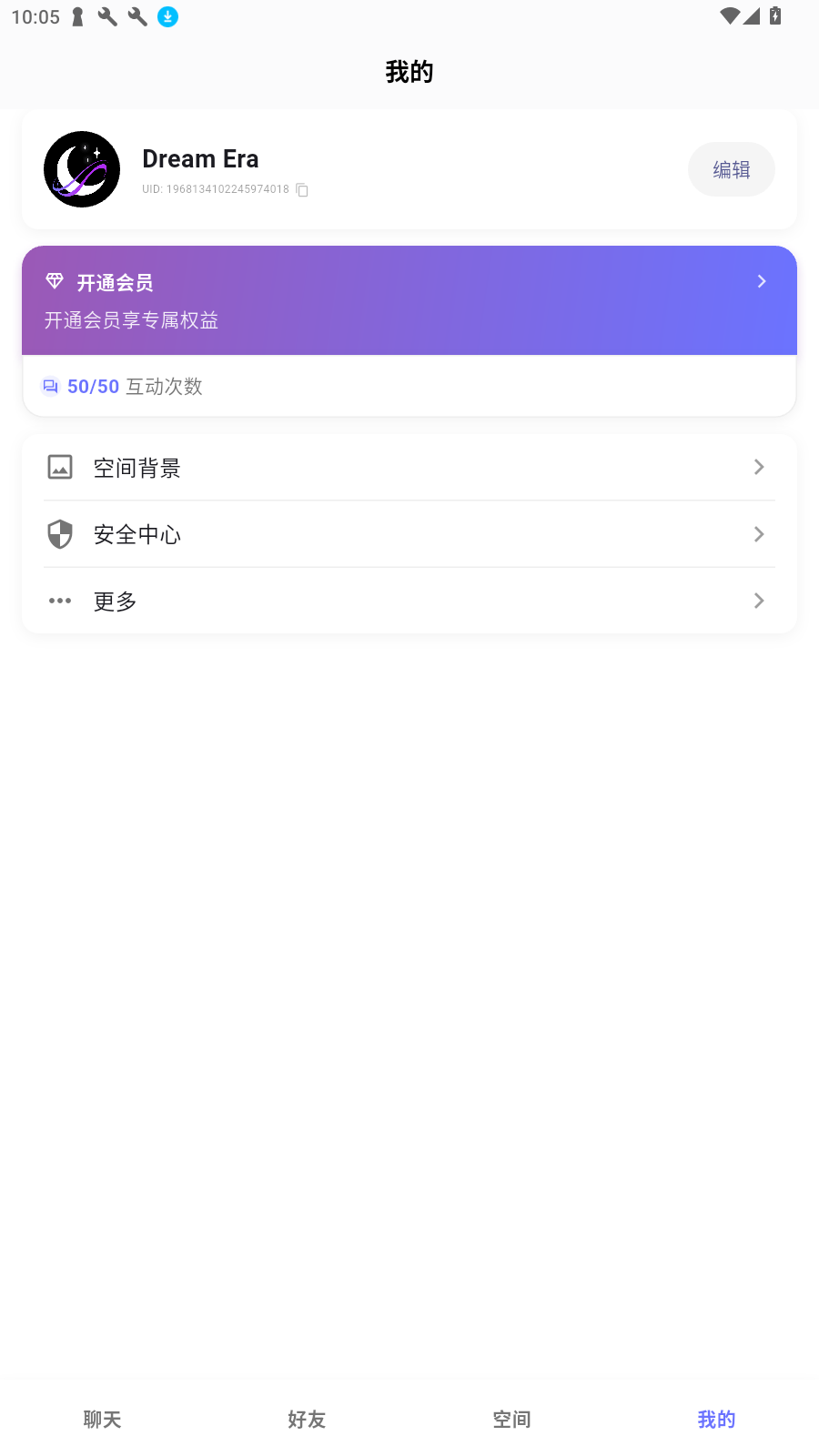
Task: Open the profile avatar of Dream Era
Action: (82, 169)
